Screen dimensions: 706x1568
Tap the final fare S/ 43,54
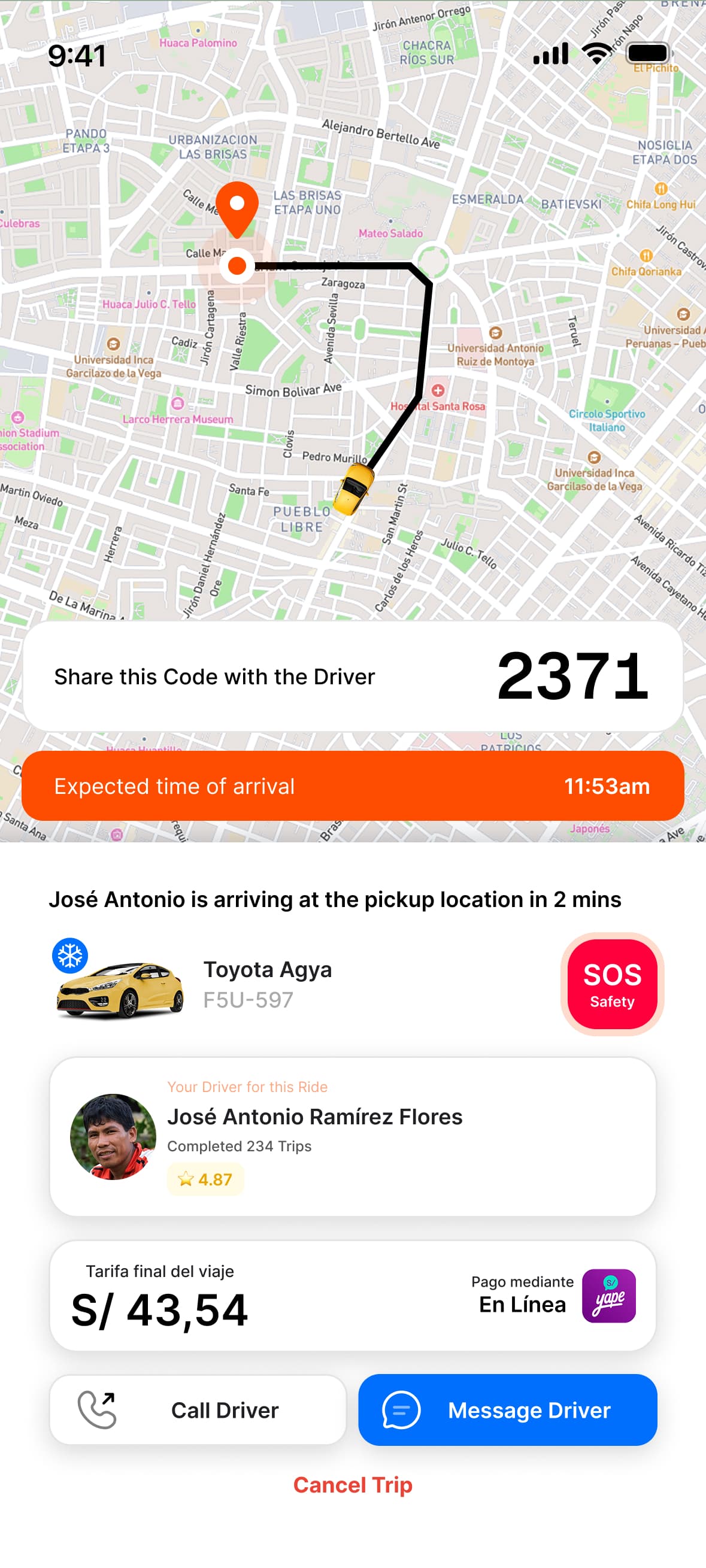click(159, 1310)
